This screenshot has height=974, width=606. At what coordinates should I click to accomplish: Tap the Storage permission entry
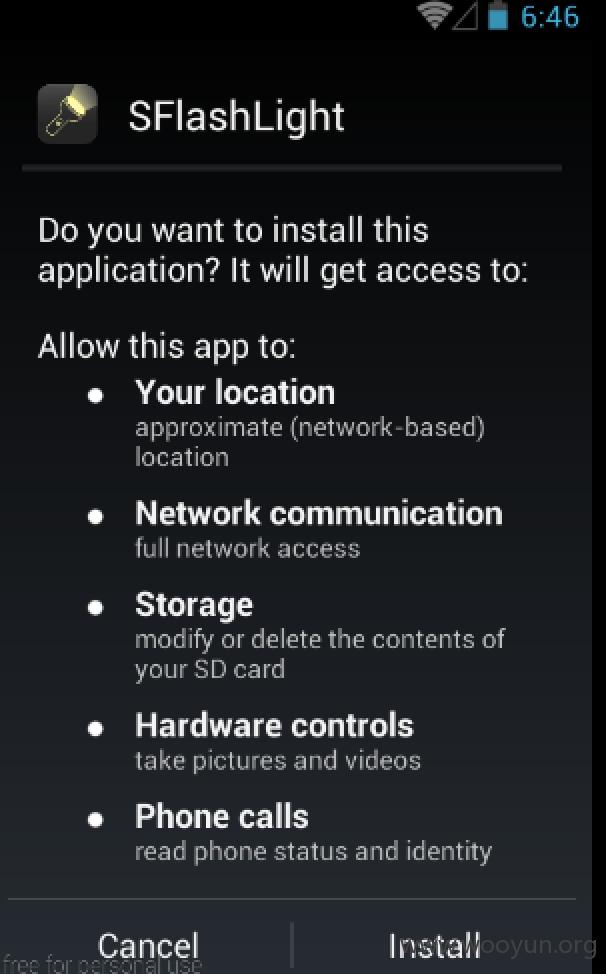(x=296, y=635)
